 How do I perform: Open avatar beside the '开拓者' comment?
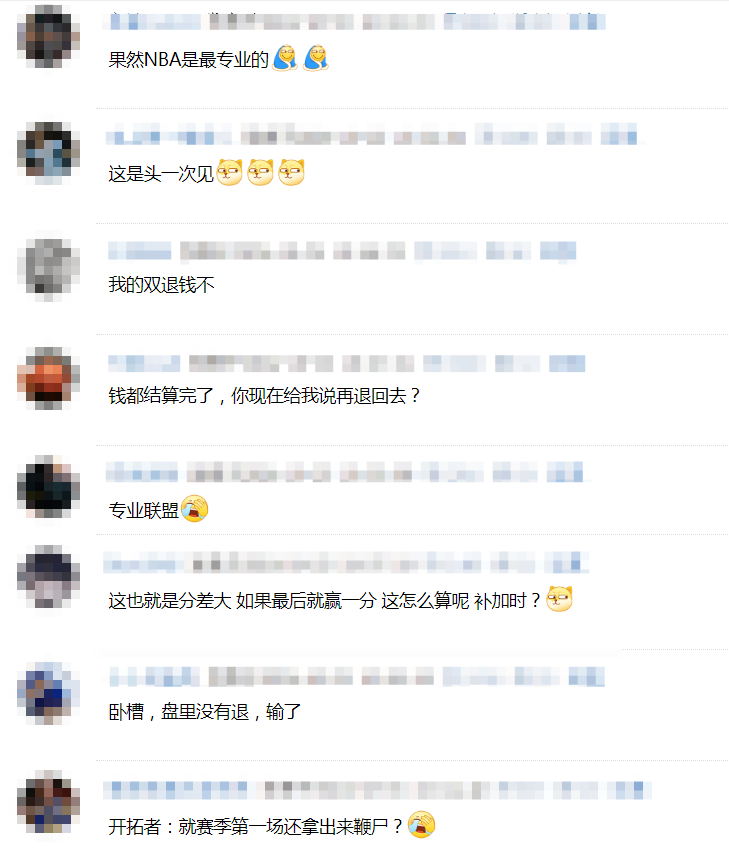(x=48, y=803)
